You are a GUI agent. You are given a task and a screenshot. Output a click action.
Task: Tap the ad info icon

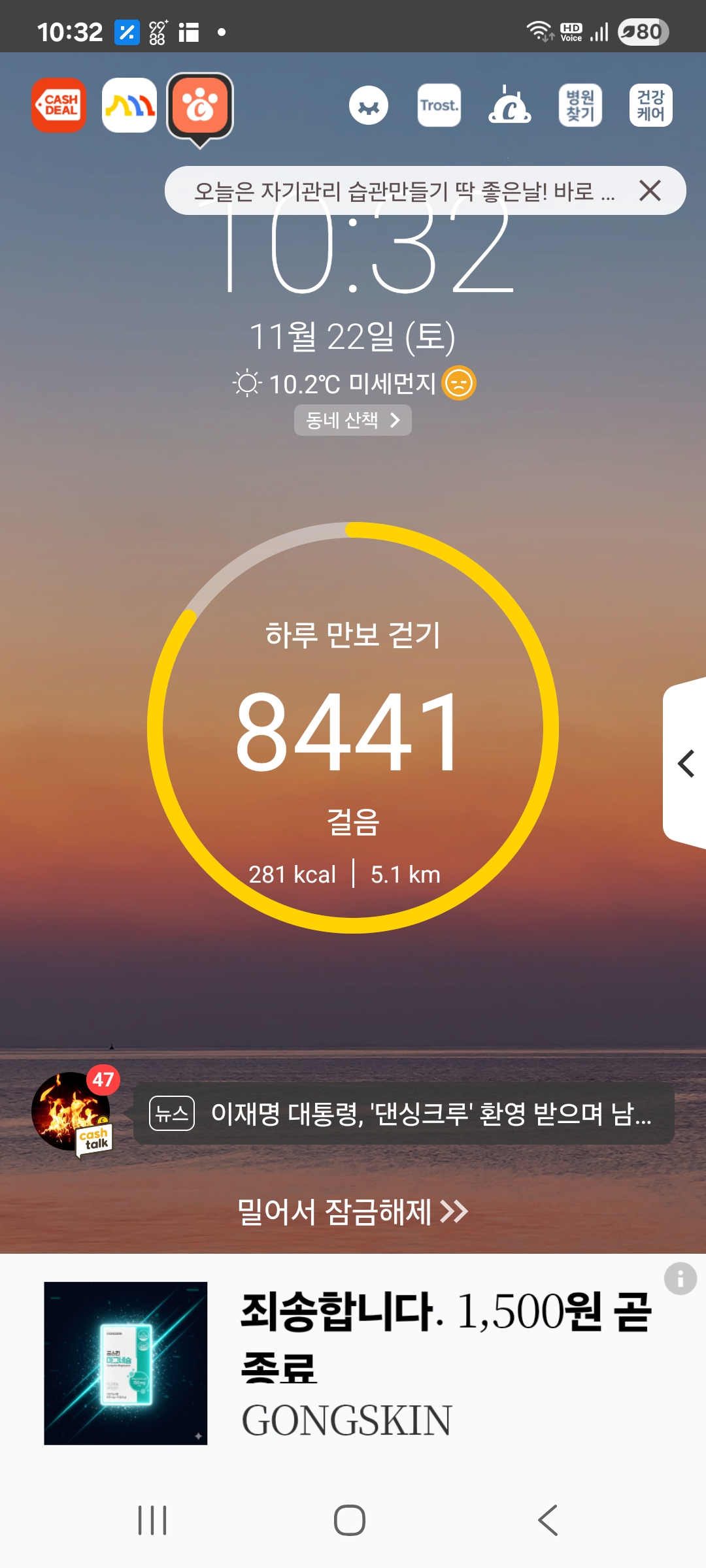coord(680,1278)
